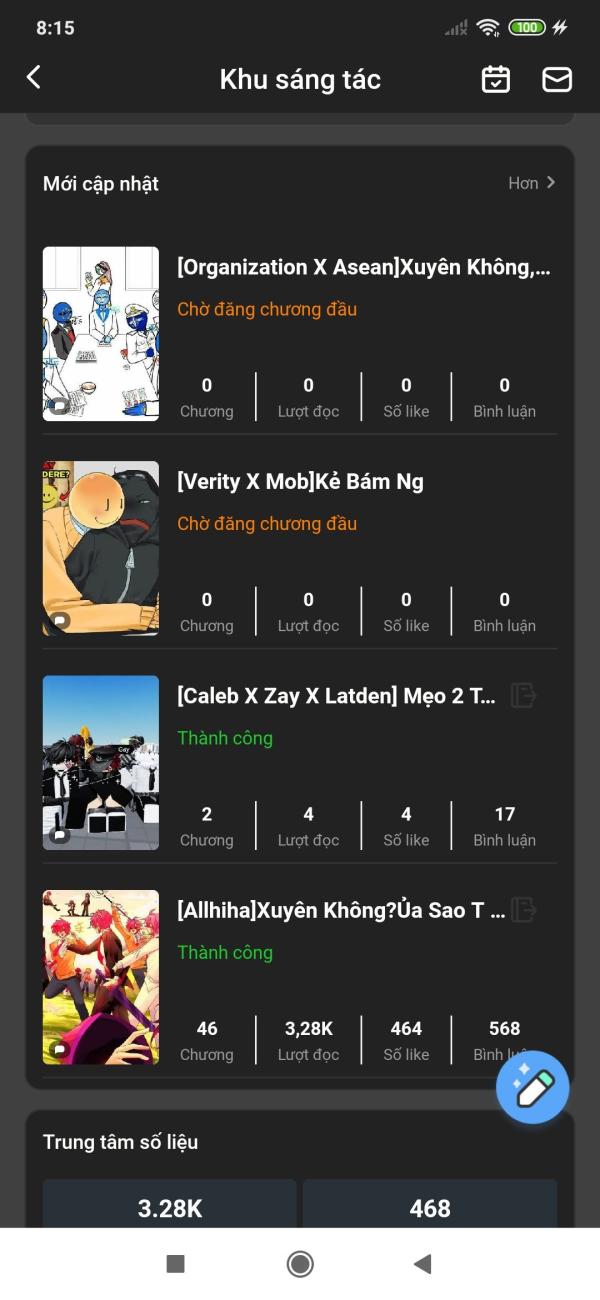Tap the export icon beside the Caleb X Zay story
Image resolution: width=600 pixels, height=1300 pixels.
(524, 695)
